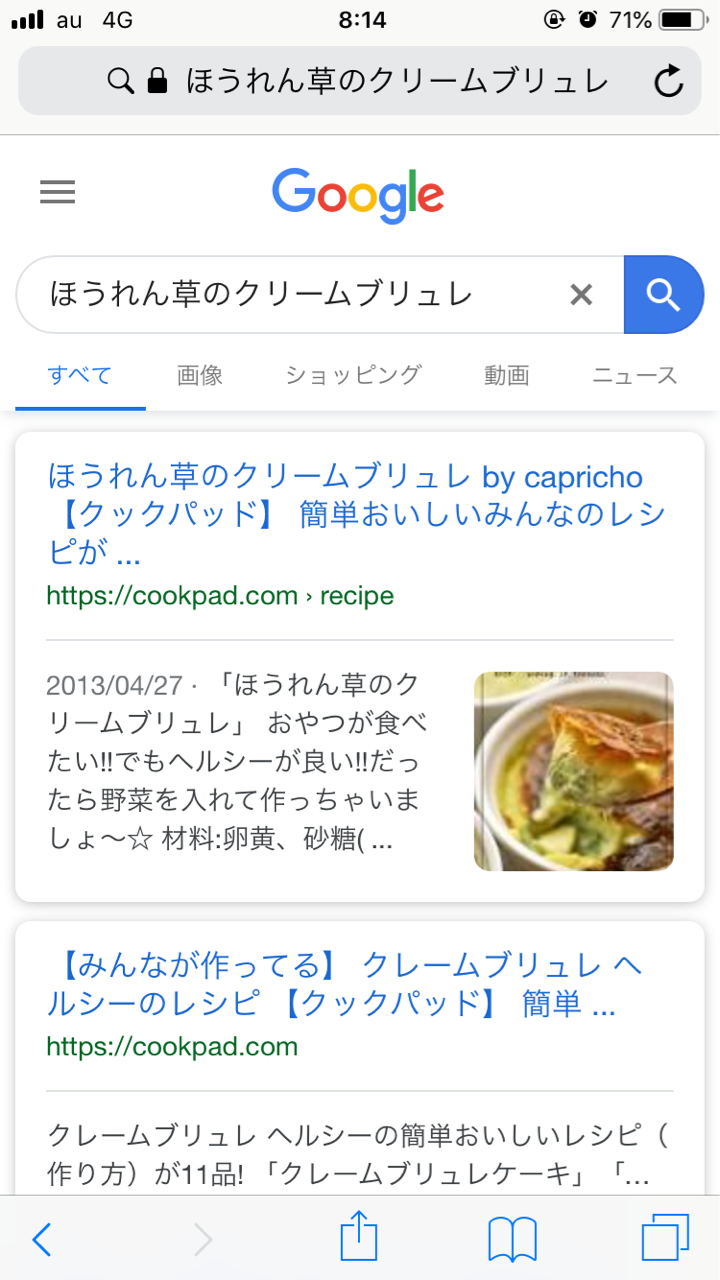This screenshot has height=1280, width=720.
Task: Open Safari bookmarks
Action: click(x=513, y=1241)
